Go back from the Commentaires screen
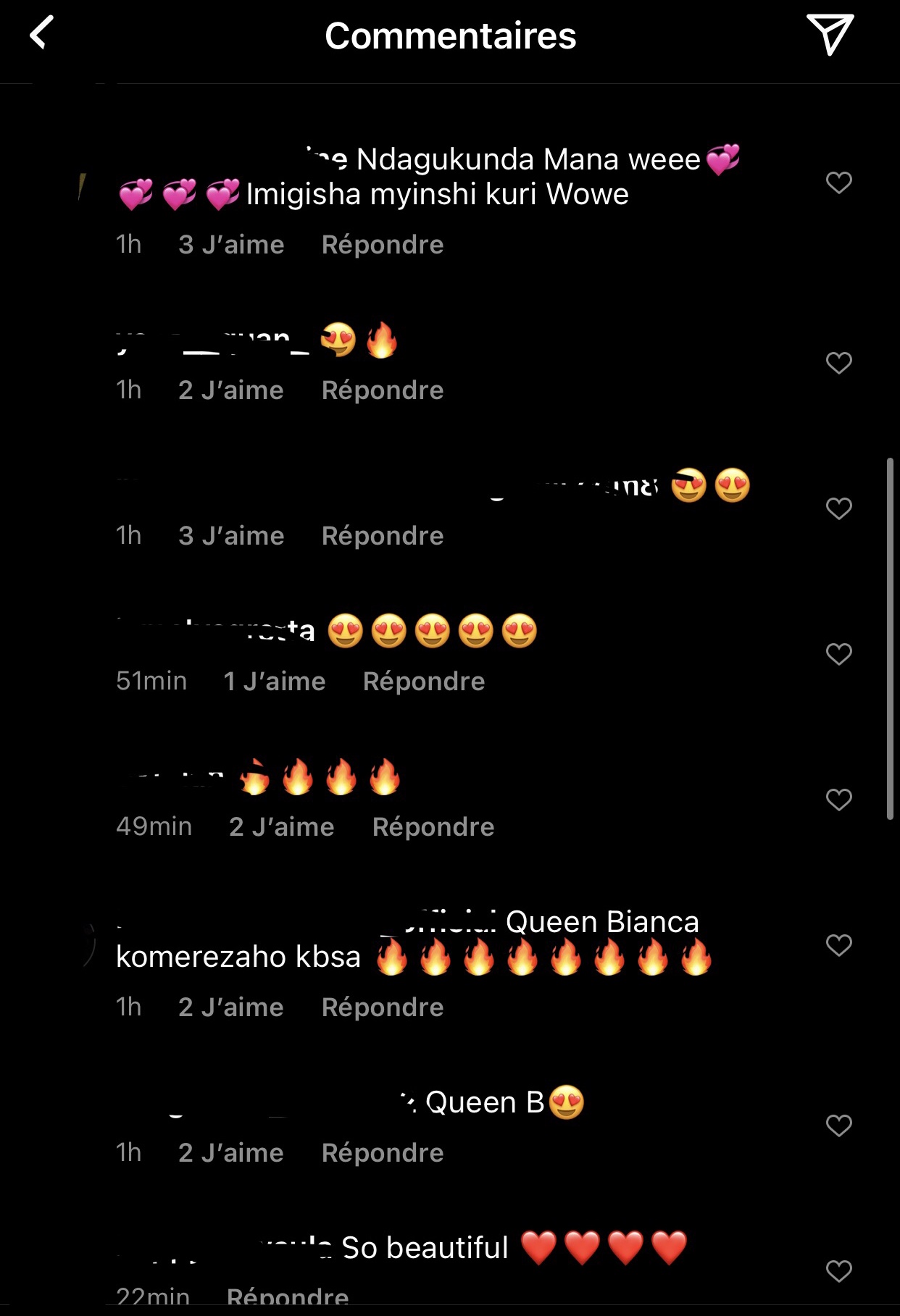Screen dimensions: 900x1316 click(x=41, y=34)
